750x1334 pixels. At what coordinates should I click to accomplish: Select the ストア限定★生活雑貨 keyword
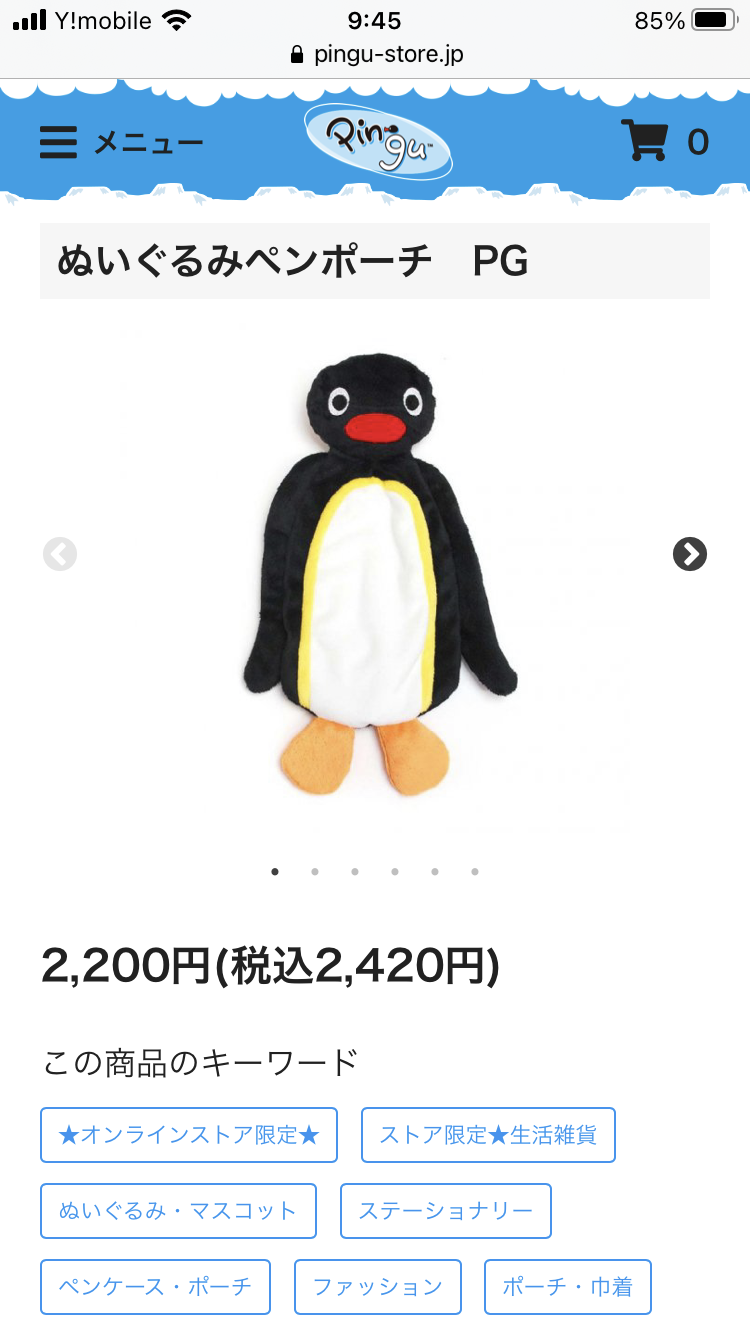[x=488, y=1135]
